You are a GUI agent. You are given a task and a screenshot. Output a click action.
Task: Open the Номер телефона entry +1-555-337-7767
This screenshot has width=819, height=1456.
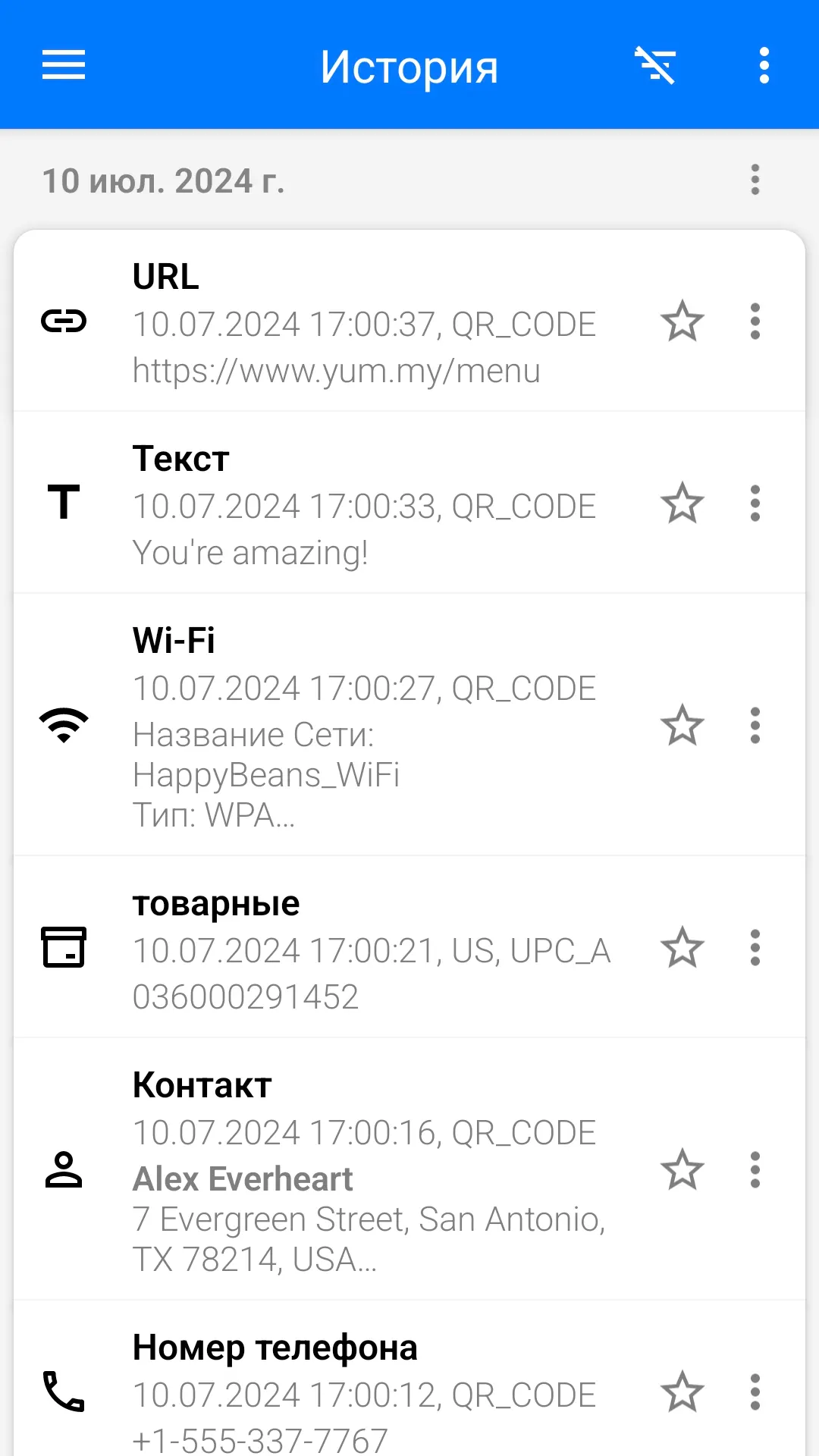pos(364,1394)
